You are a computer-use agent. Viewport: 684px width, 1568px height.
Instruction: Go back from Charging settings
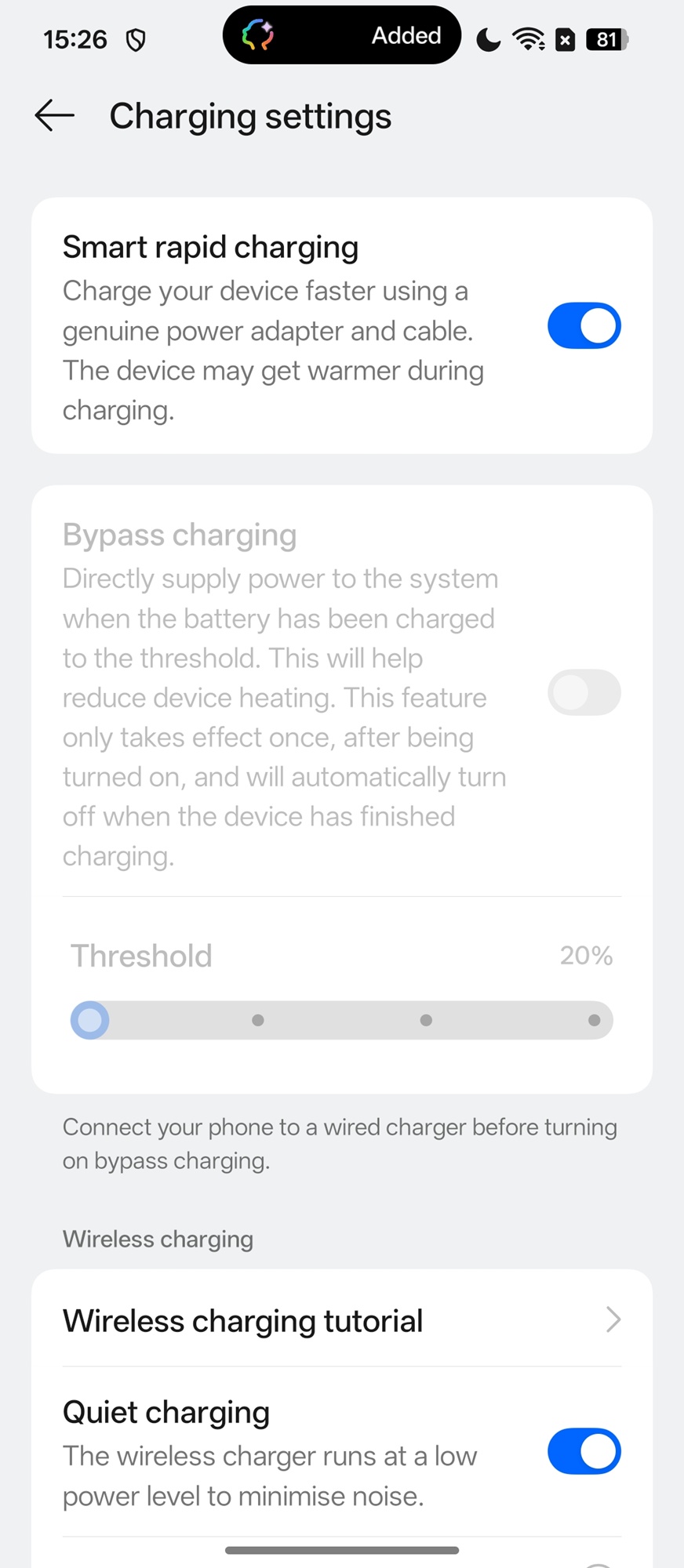point(55,116)
